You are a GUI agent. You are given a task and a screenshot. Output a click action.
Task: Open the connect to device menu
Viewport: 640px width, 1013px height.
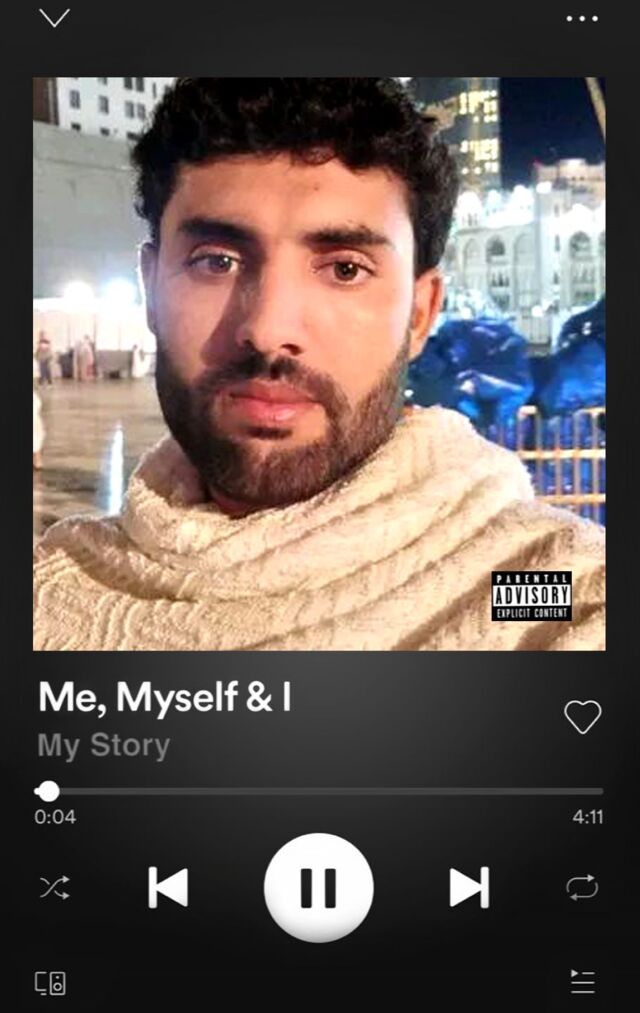[x=51, y=982]
